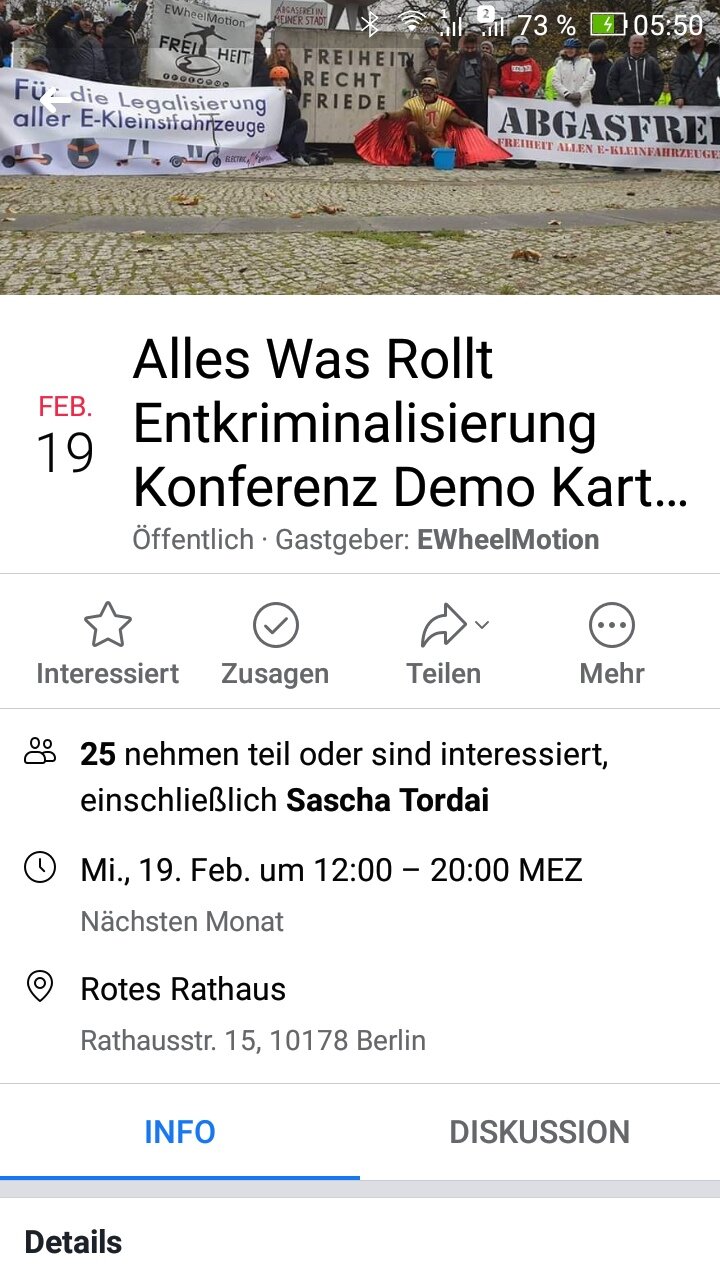
Task: Mark the event as Interessiert
Action: pos(108,644)
